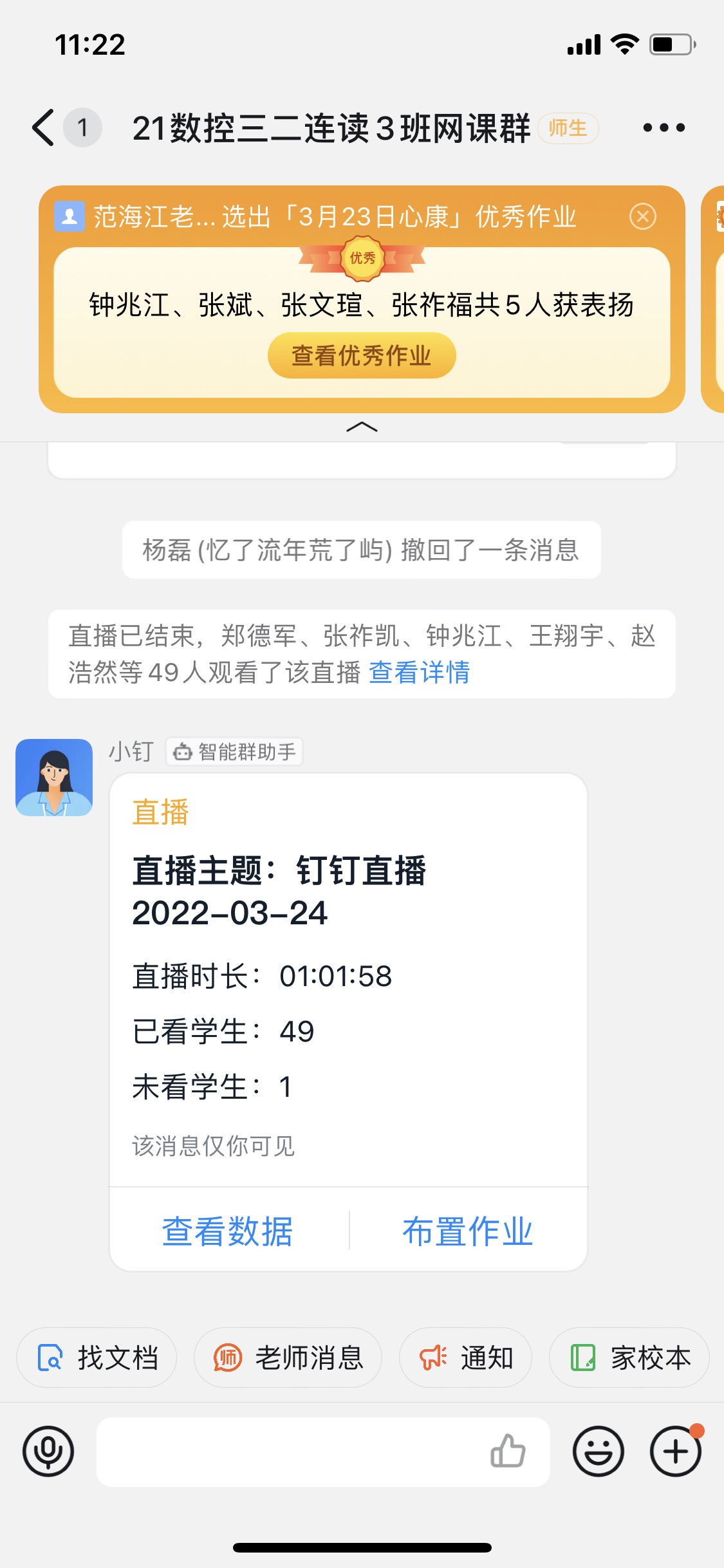Tap the 师生 group tag
The height and width of the screenshot is (1568, 724).
[x=566, y=127]
